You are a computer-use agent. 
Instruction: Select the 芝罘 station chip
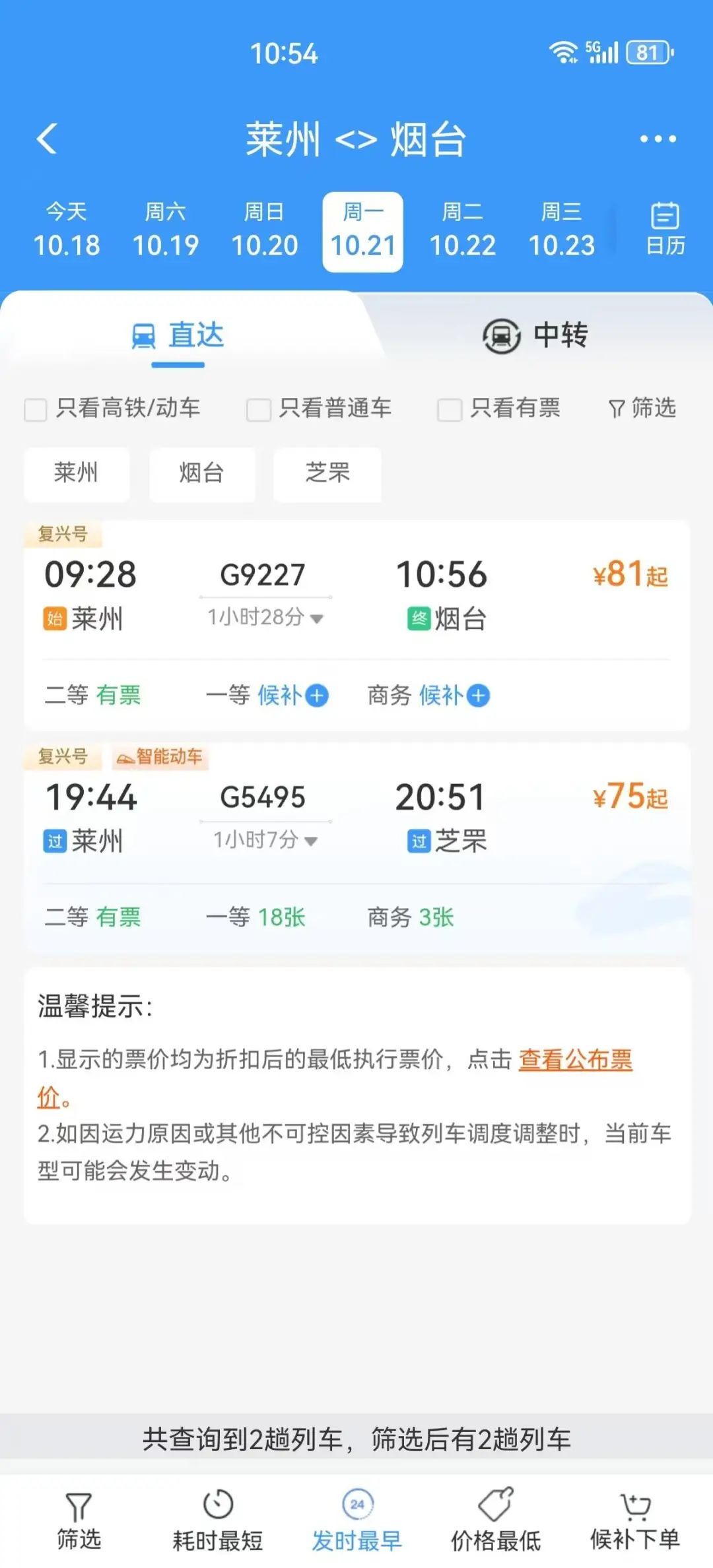coord(327,474)
